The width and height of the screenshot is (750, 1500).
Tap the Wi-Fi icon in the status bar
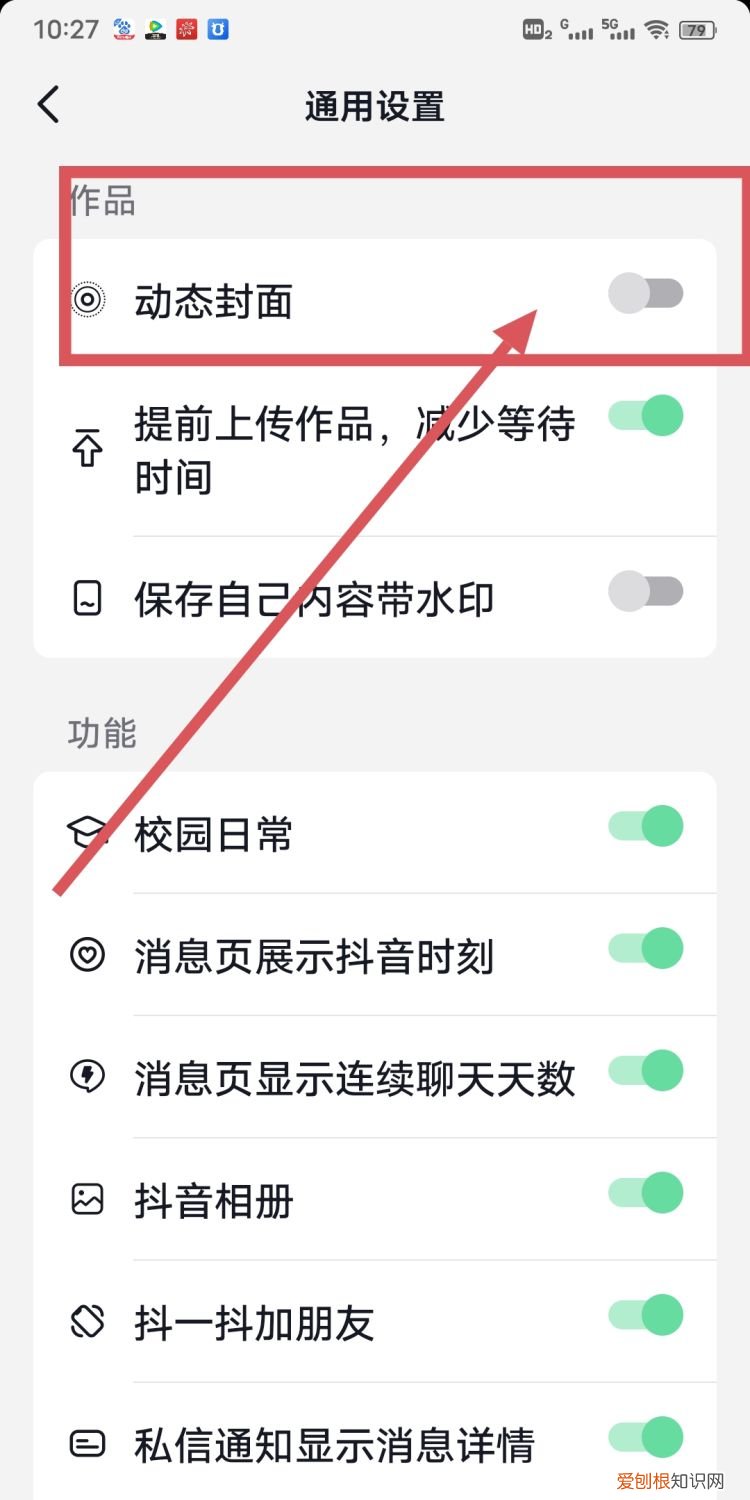tap(657, 28)
